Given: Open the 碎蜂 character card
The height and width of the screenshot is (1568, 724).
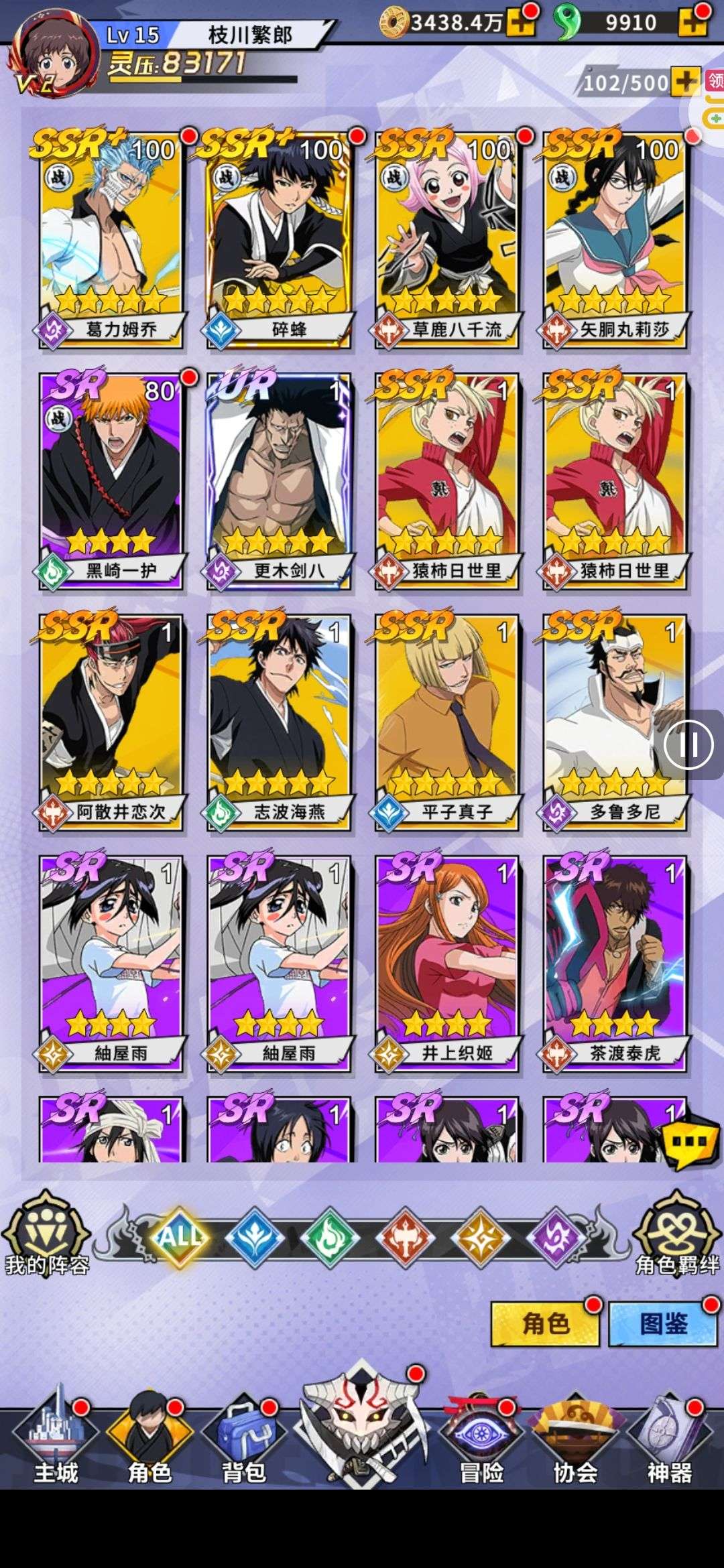Looking at the screenshot, I should pos(278,238).
